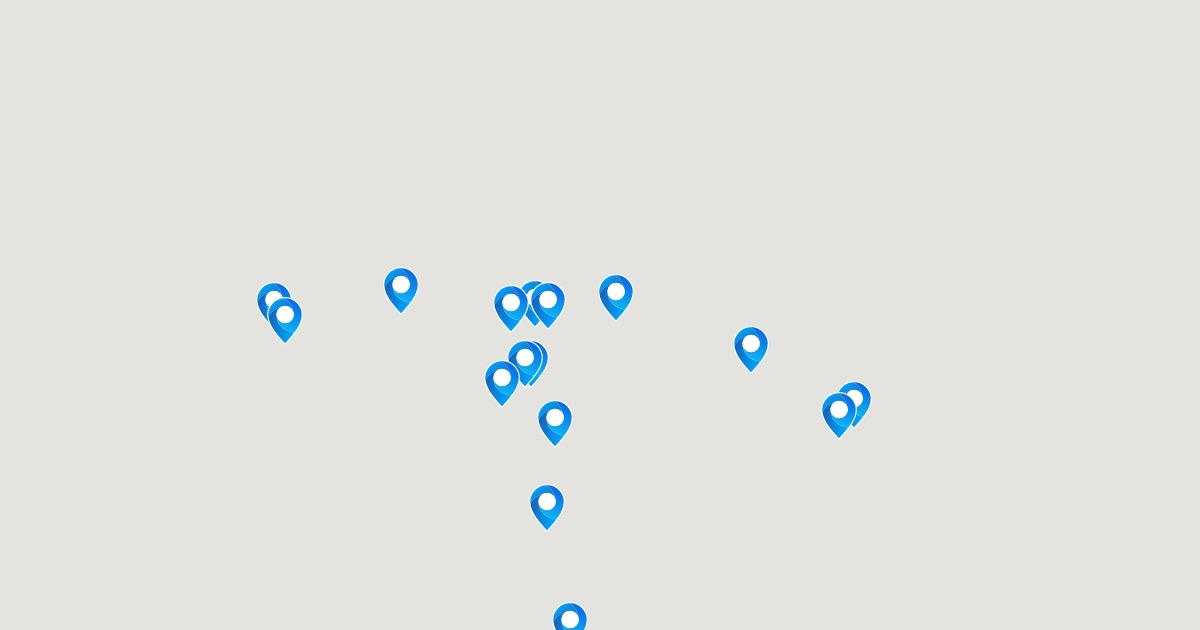Select the lone pin between the center cluster and the right pair

coord(751,346)
